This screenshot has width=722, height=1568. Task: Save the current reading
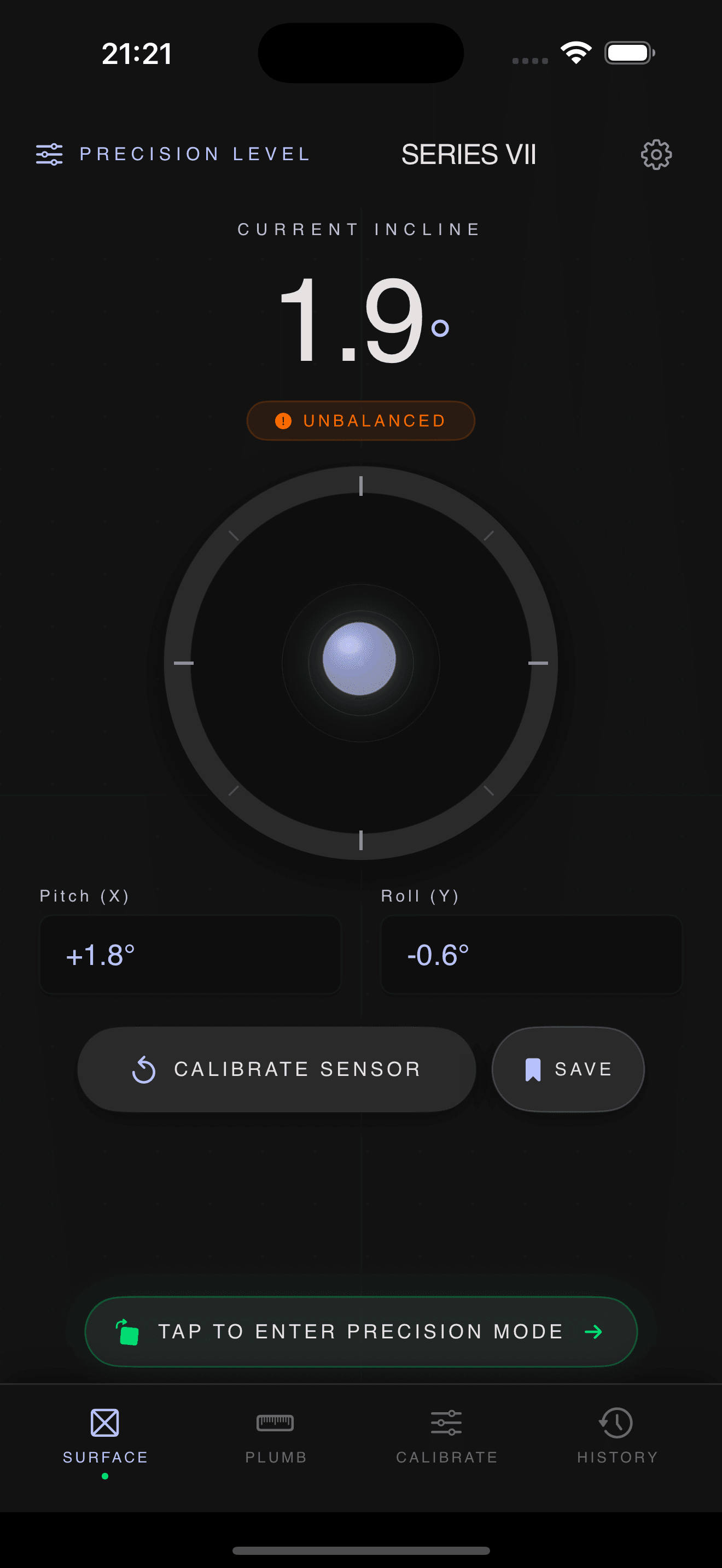(567, 1068)
